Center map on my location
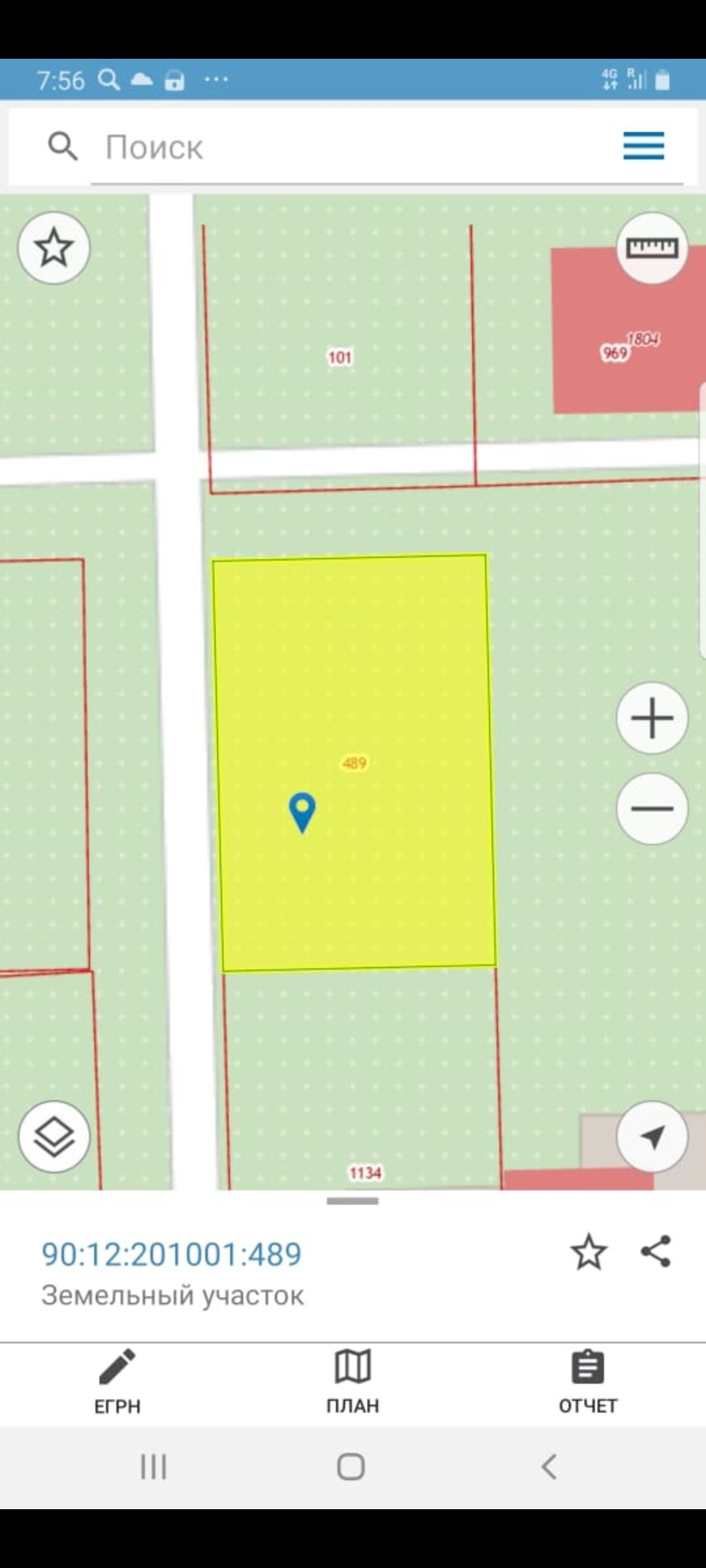The image size is (706, 1568). pyautogui.click(x=652, y=1137)
